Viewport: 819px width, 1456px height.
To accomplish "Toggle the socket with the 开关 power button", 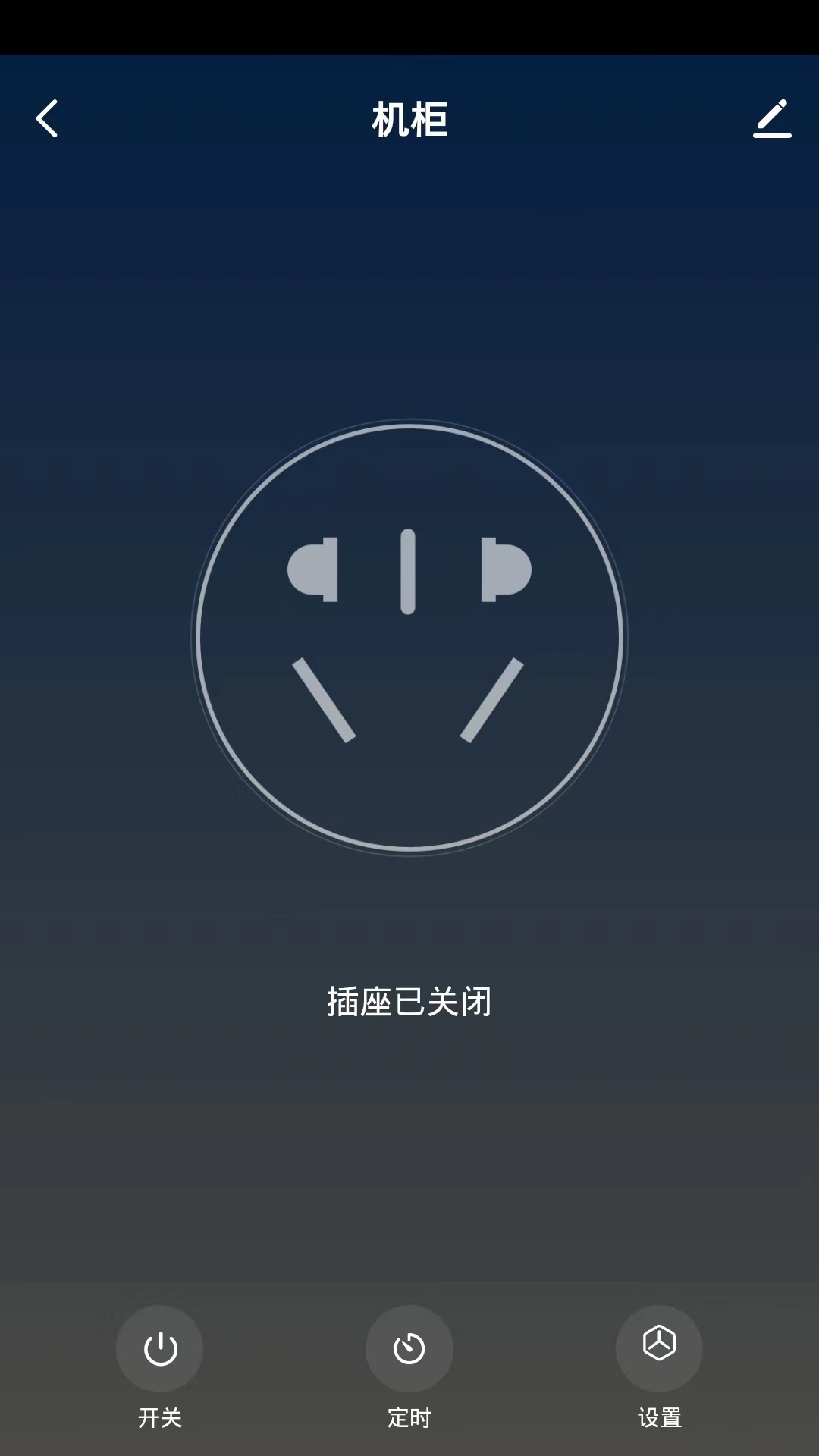I will pos(159,1349).
